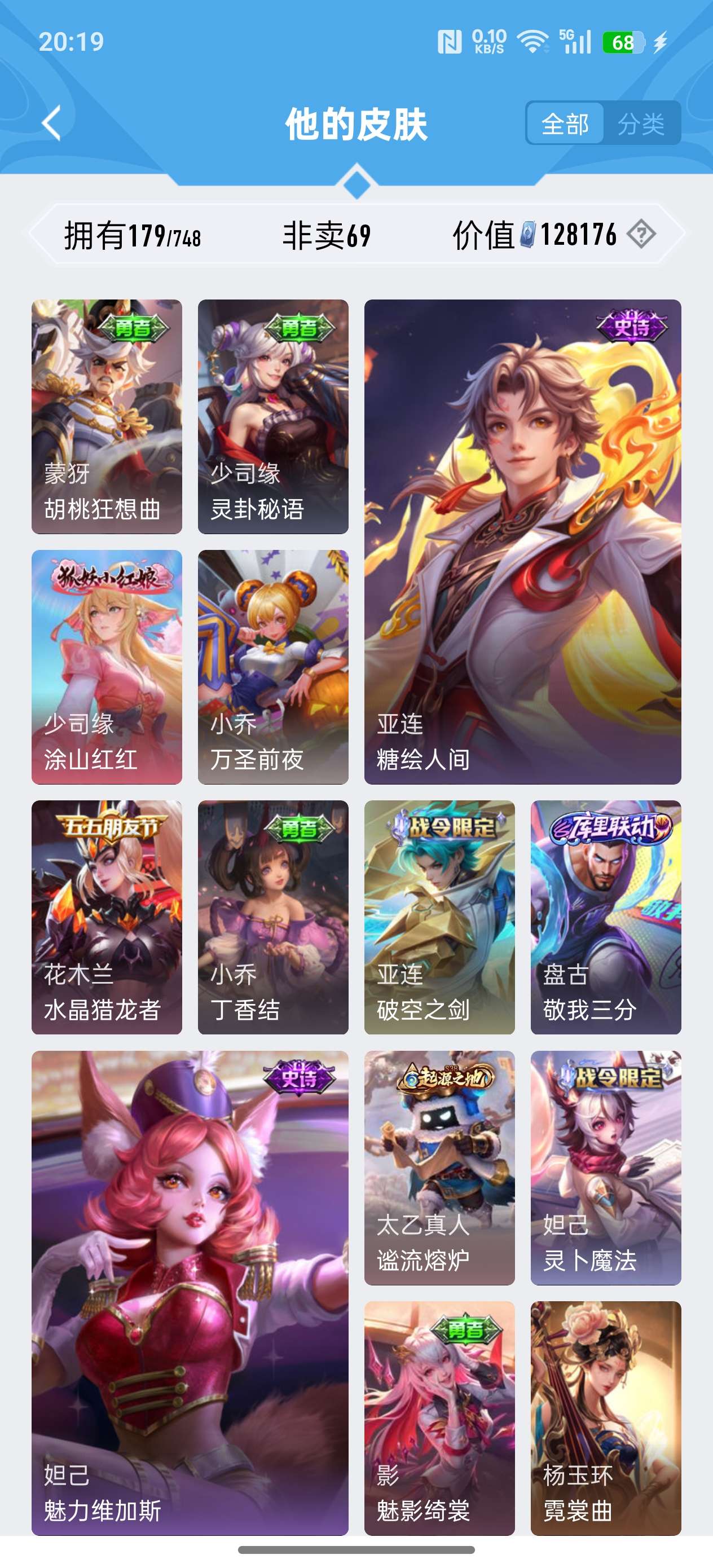This screenshot has width=713, height=1568.
Task: Open 亚连 糖绘人间 skin card
Action: [x=522, y=541]
